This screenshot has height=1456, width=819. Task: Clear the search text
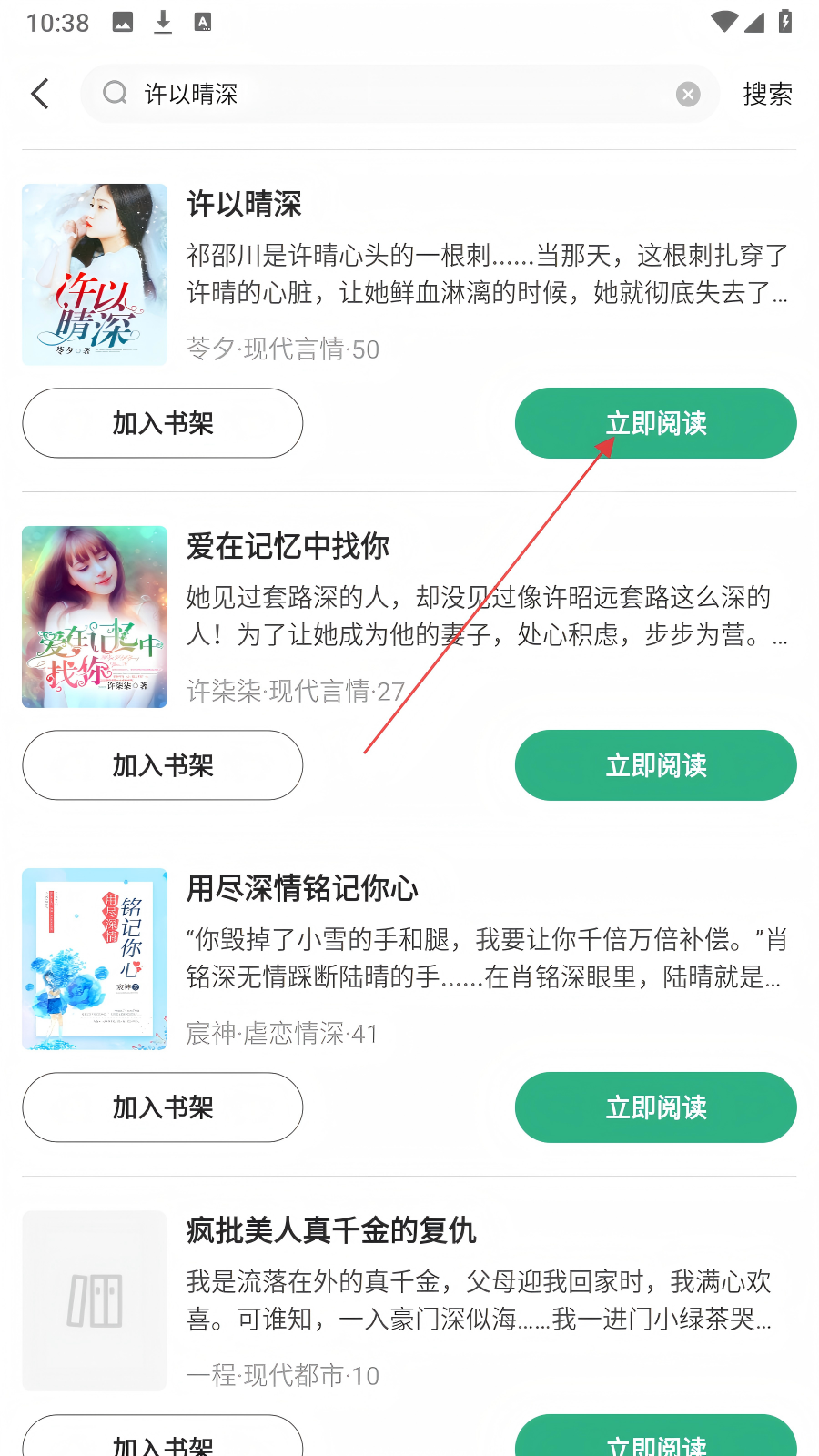click(688, 94)
